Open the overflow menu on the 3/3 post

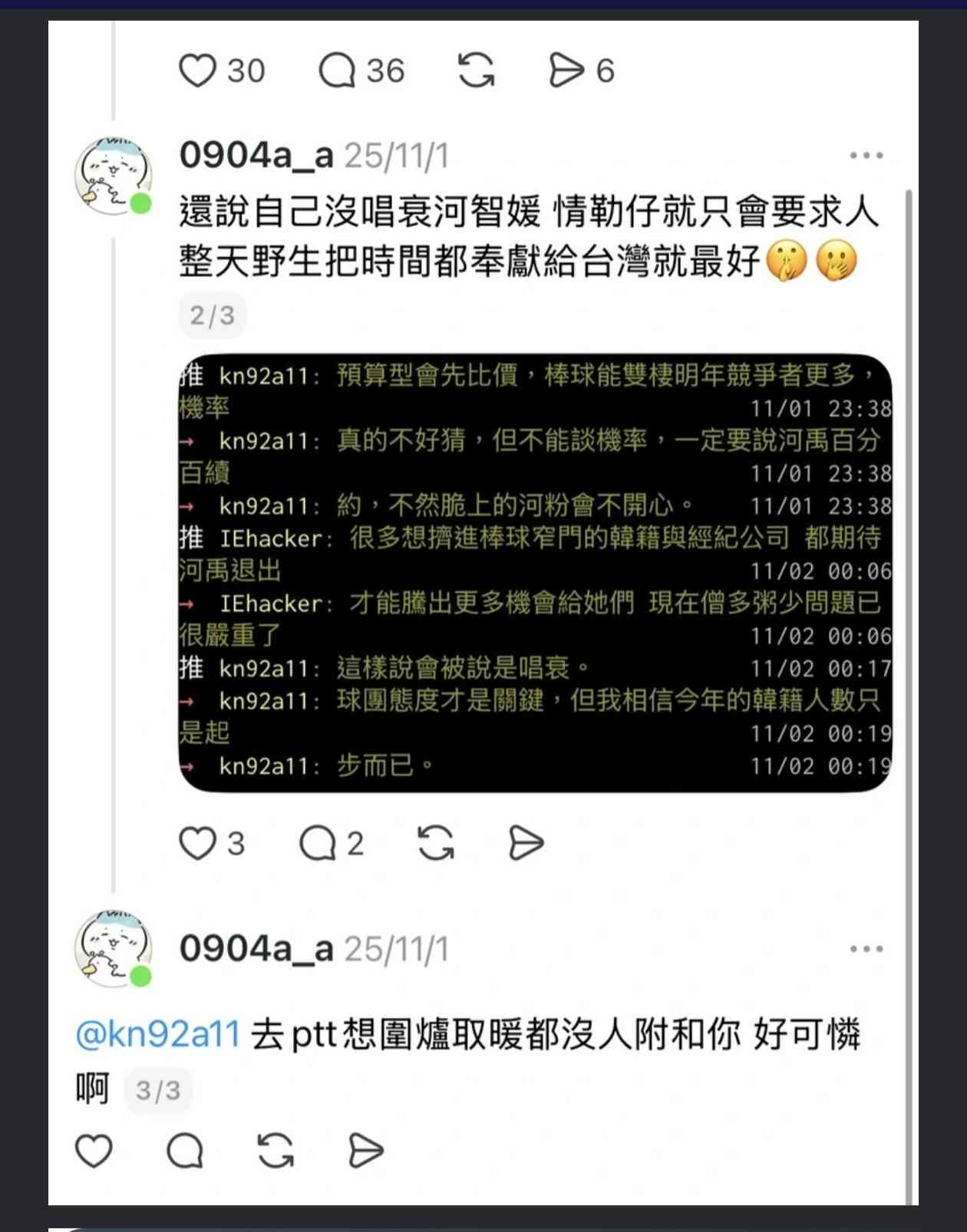coord(866,949)
